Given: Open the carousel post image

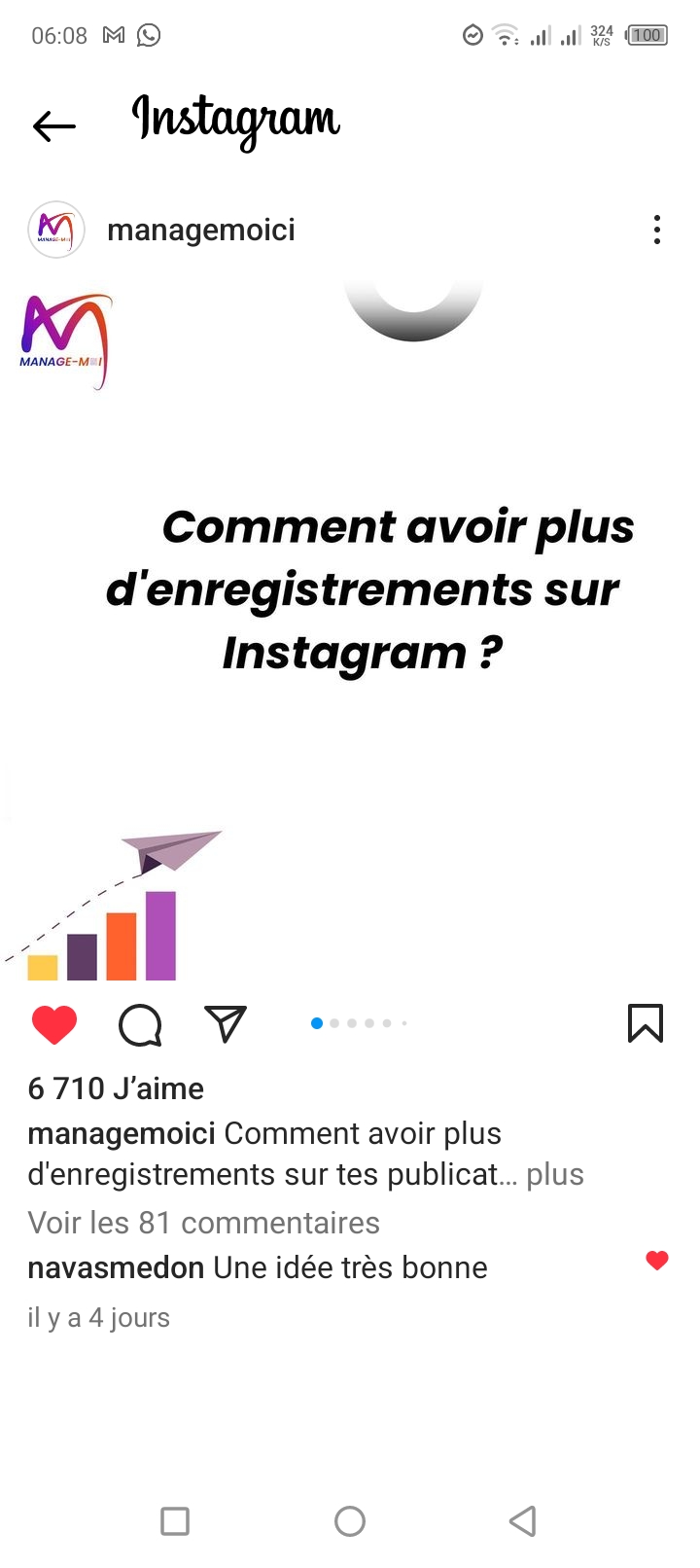Looking at the screenshot, I should [350, 632].
